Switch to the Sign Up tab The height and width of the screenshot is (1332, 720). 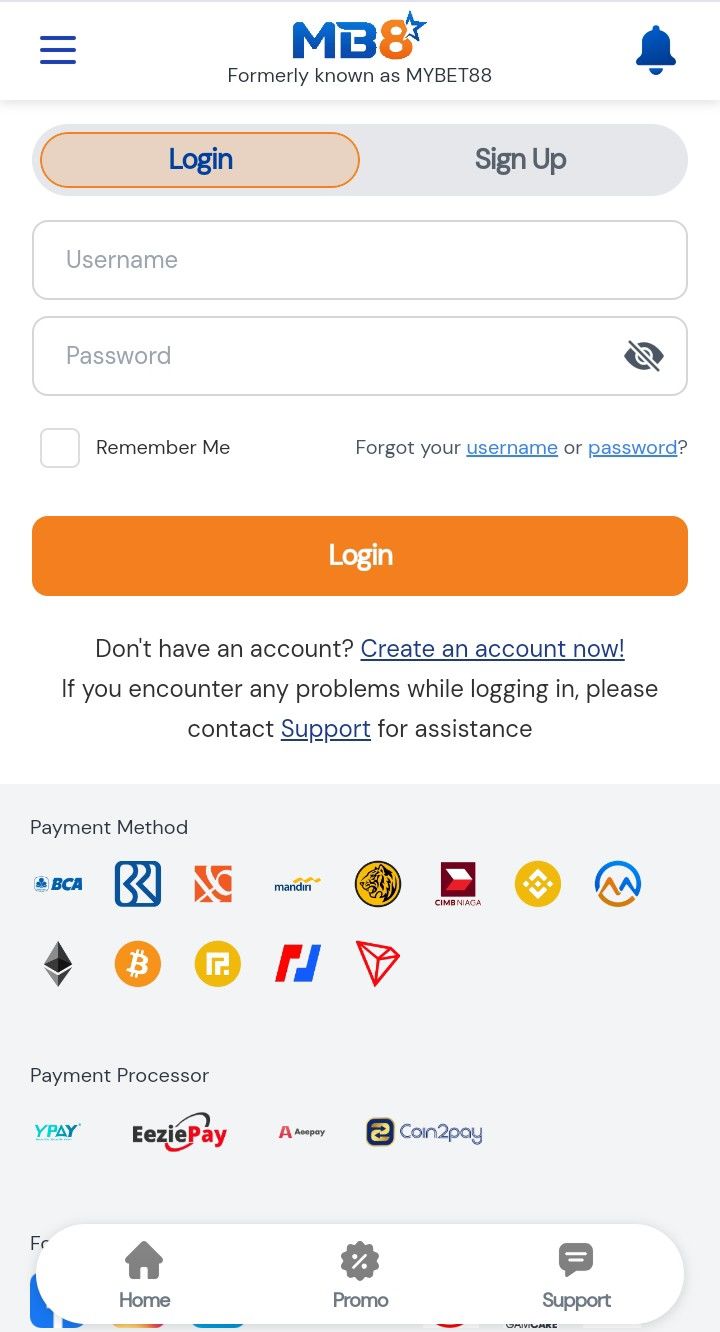pyautogui.click(x=520, y=160)
